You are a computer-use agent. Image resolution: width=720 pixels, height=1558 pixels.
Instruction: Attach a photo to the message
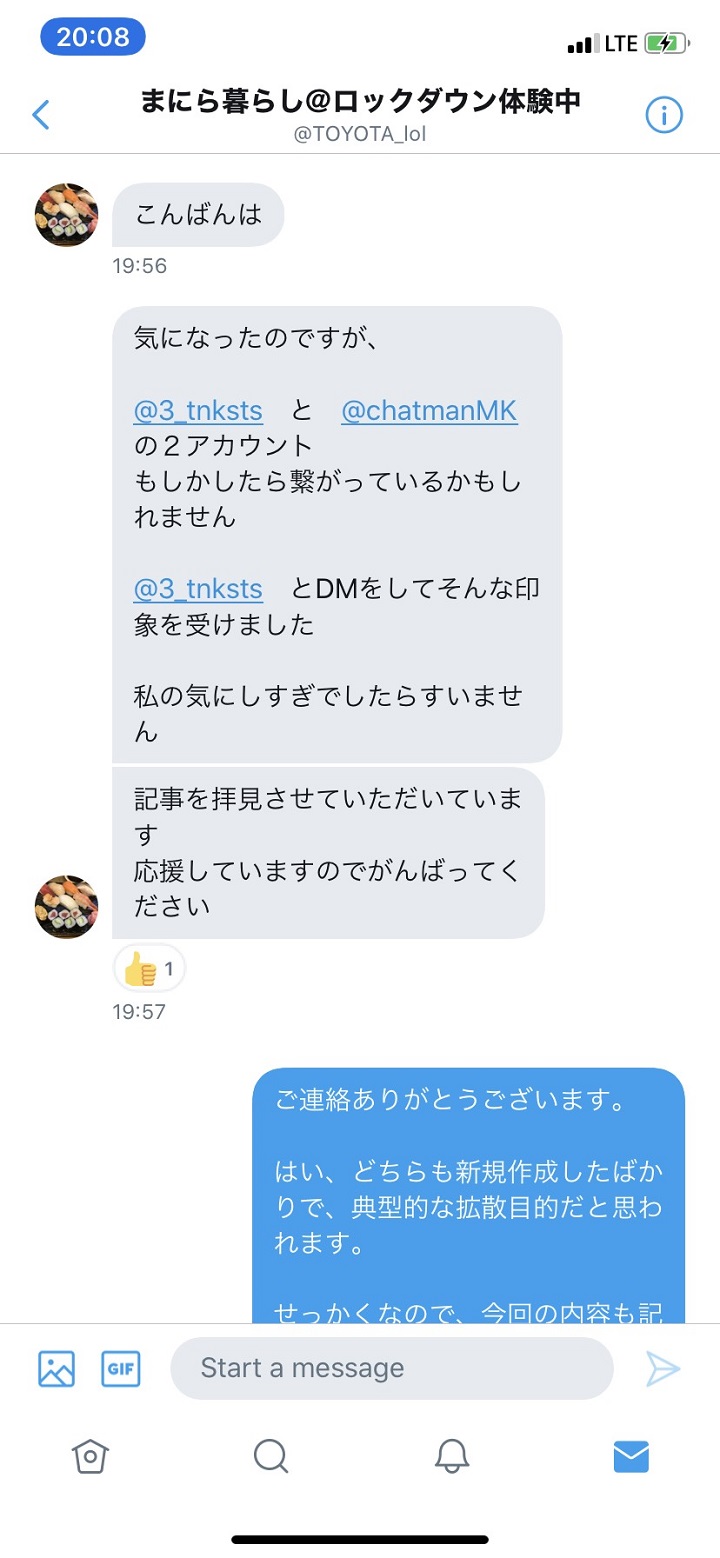click(x=57, y=1368)
